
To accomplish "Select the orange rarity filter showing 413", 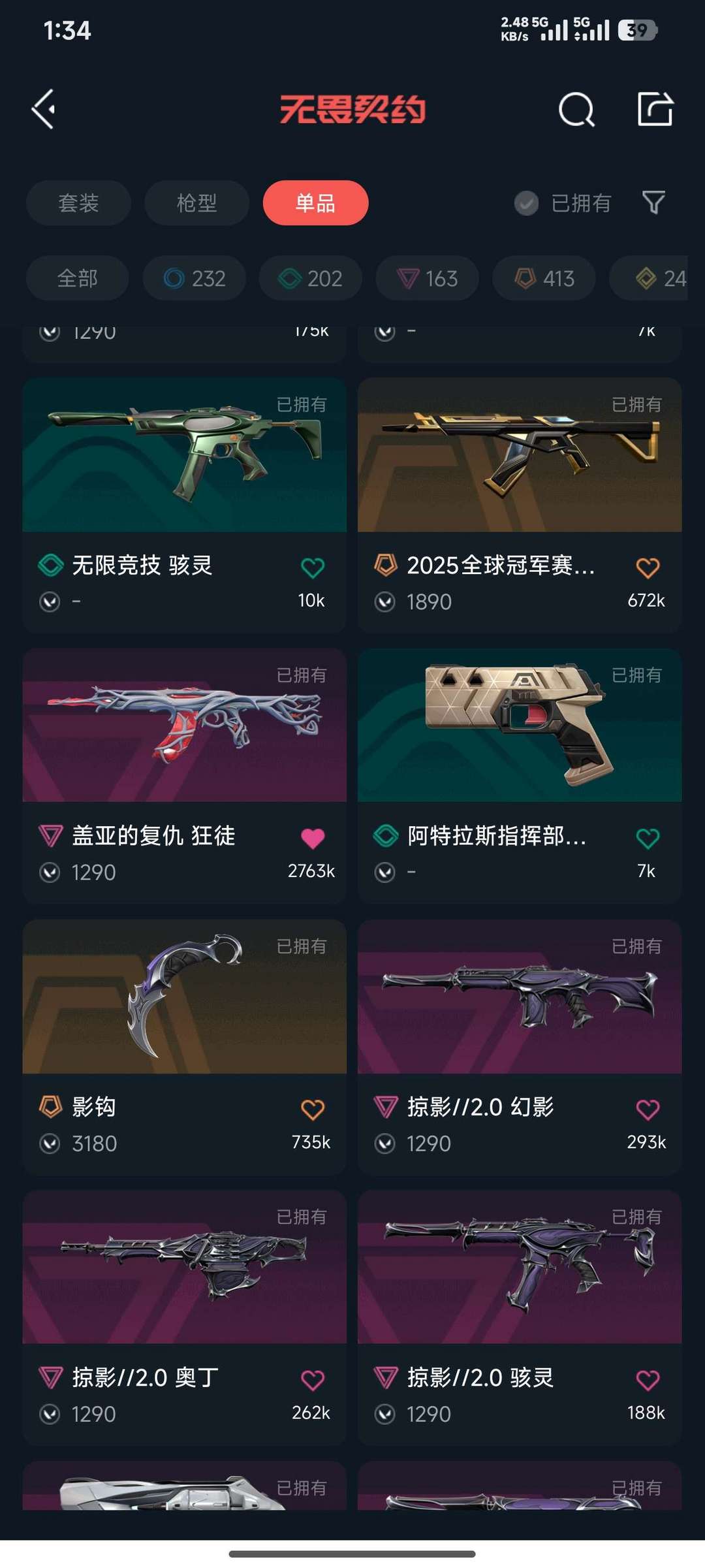I will (543, 278).
